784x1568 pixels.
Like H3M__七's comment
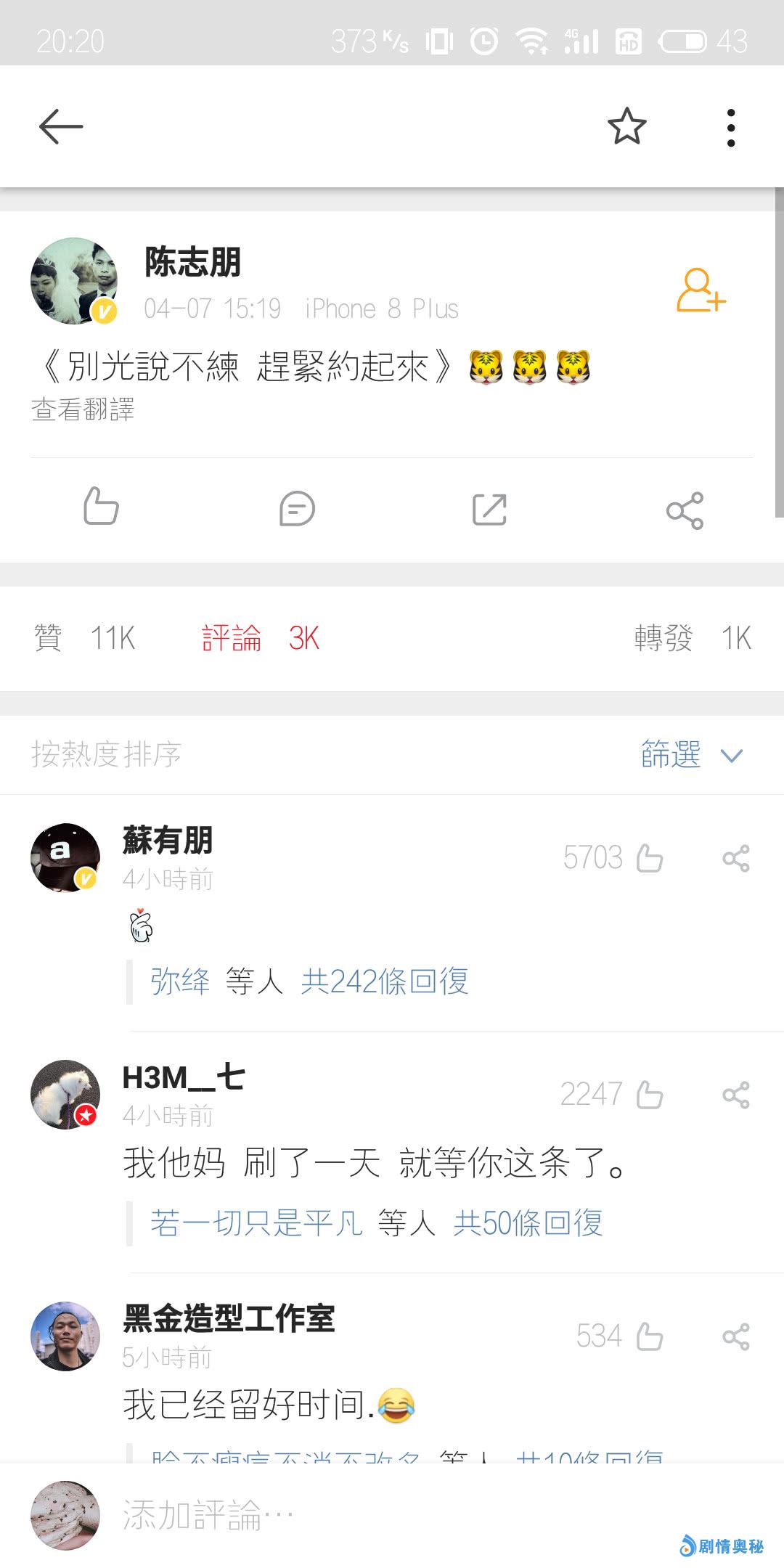click(x=650, y=1095)
